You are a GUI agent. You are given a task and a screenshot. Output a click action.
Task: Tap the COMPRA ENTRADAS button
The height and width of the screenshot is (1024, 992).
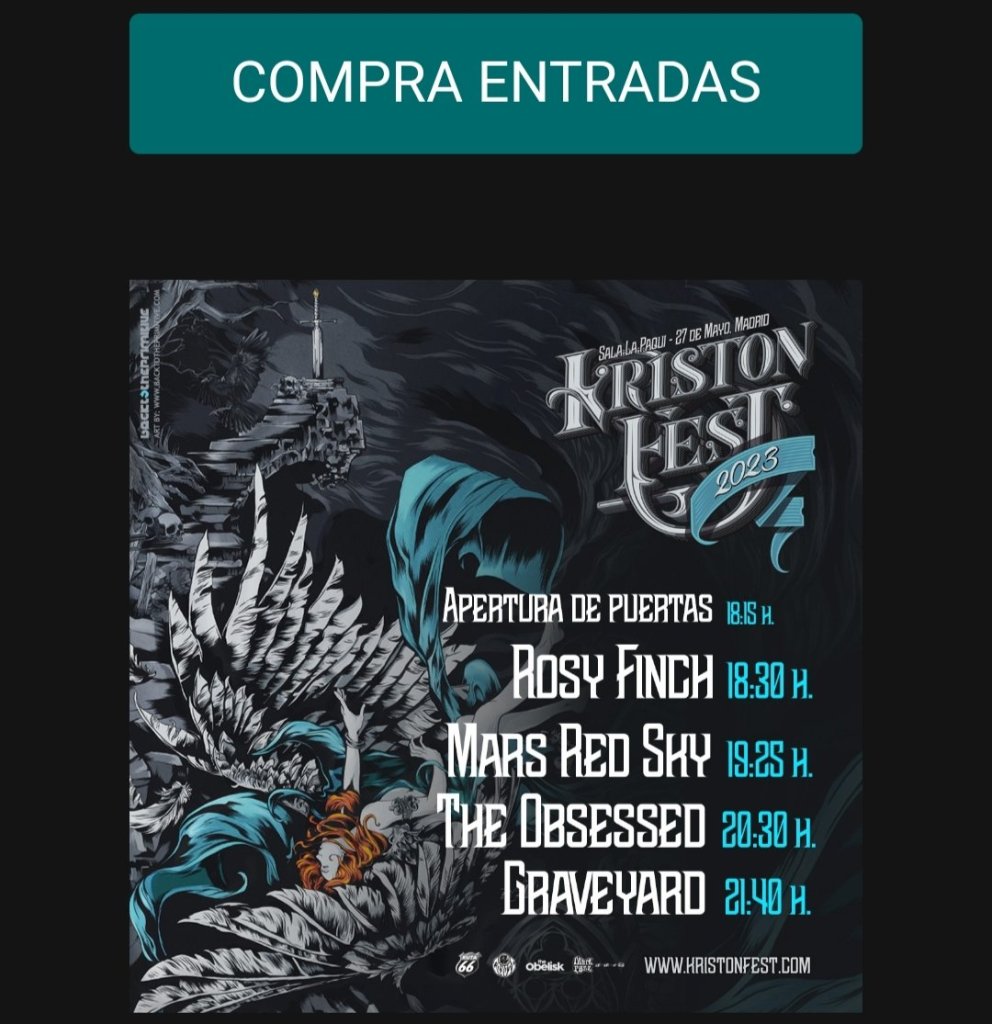tap(495, 83)
